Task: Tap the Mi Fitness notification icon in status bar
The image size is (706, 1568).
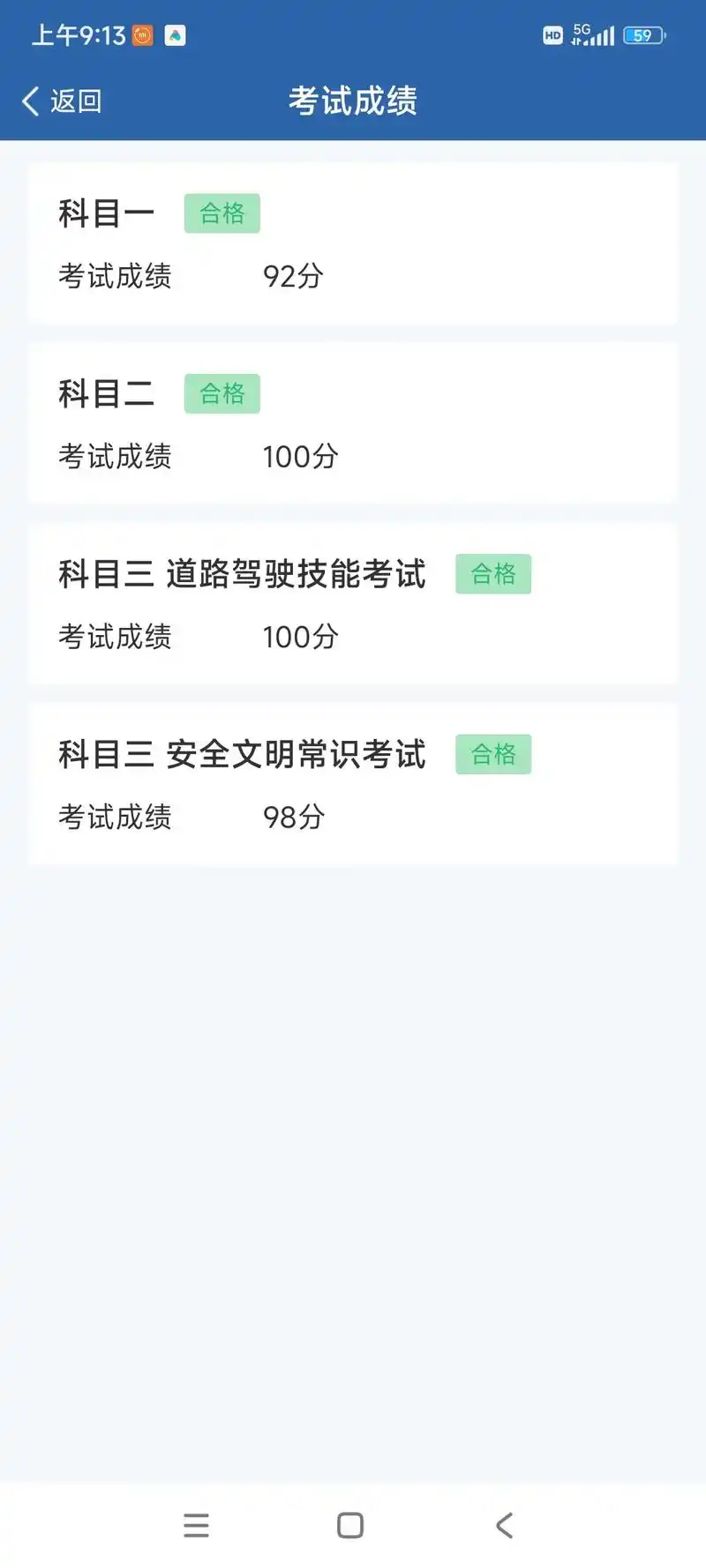Action: tap(144, 34)
